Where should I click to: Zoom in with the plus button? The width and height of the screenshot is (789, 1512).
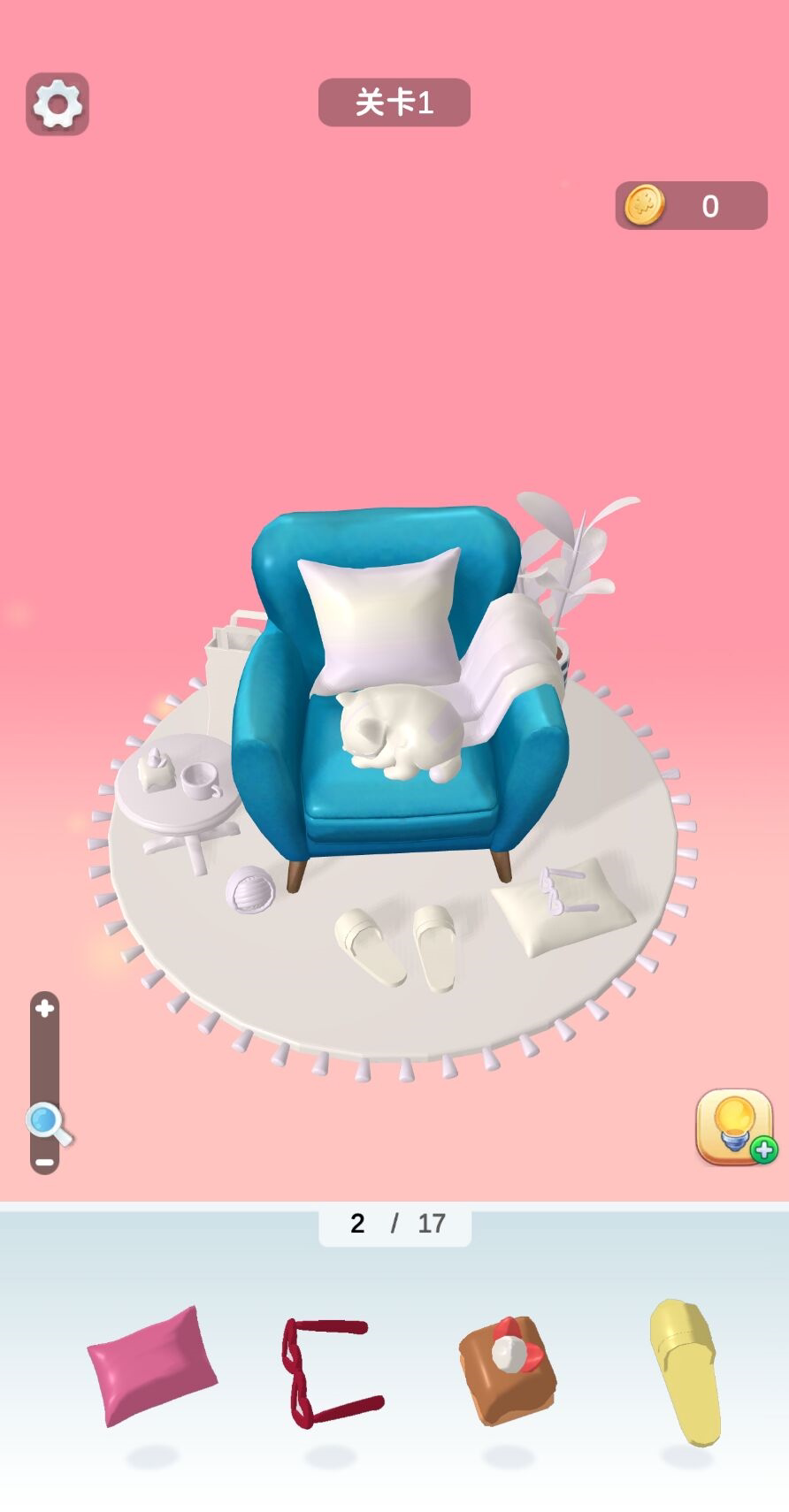tap(45, 1008)
